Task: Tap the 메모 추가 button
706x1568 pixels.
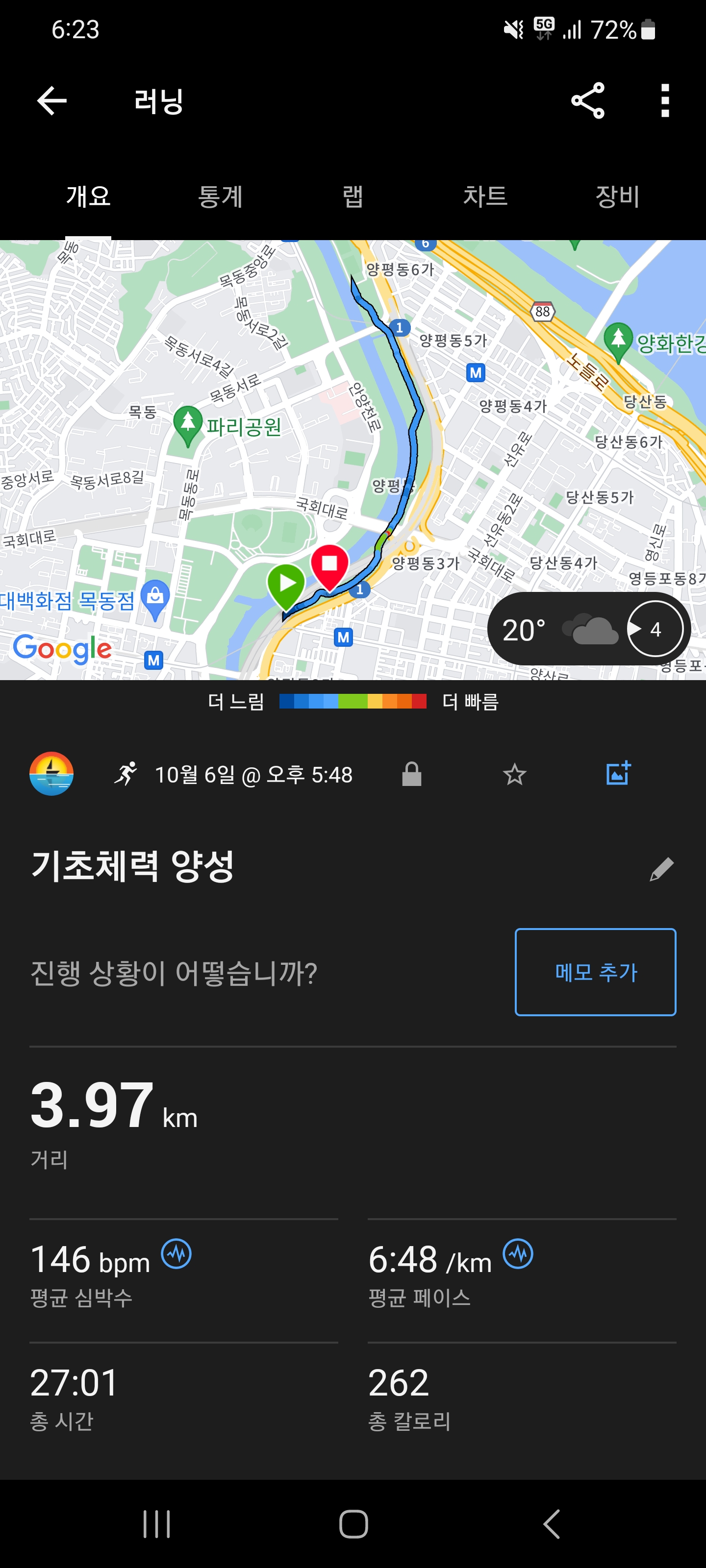Action: click(x=595, y=972)
